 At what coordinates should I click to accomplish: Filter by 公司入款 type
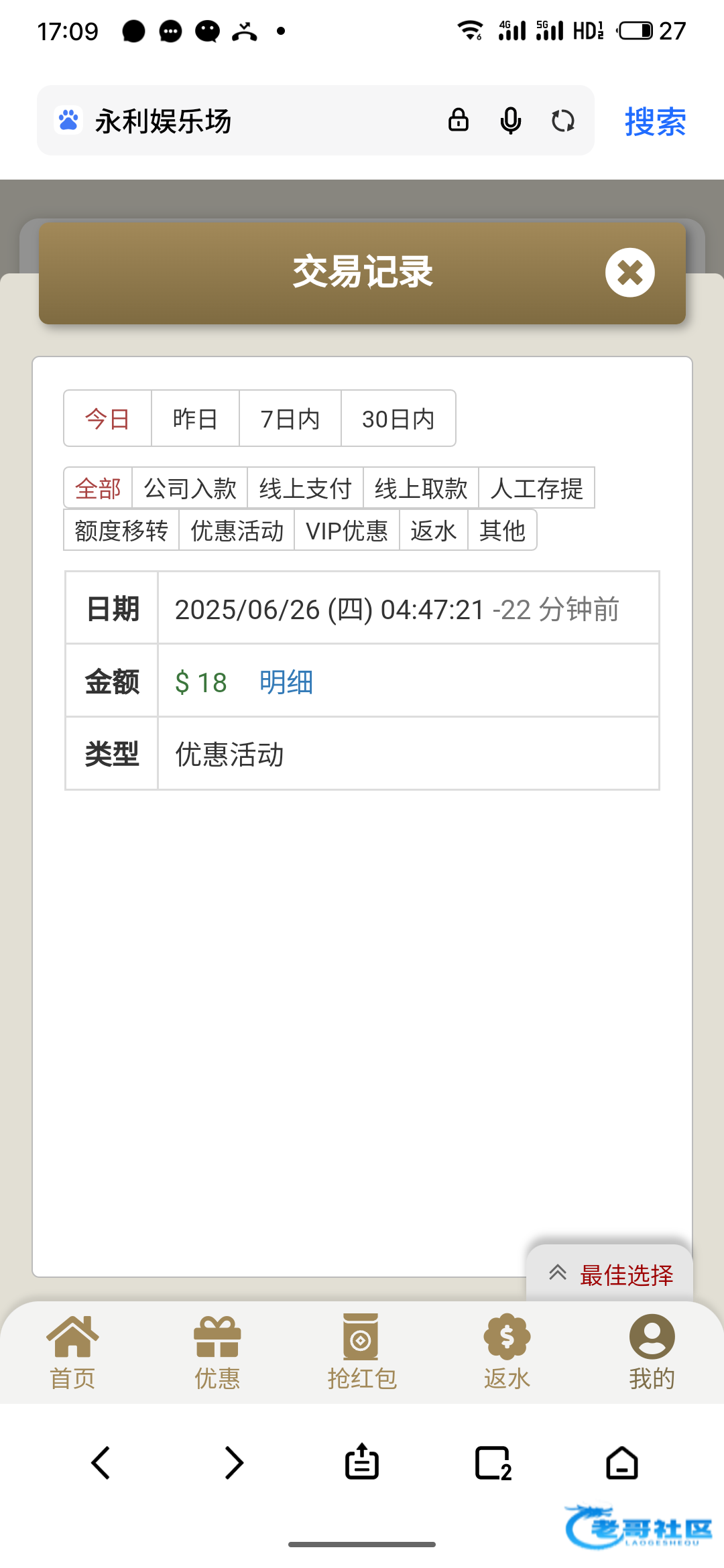point(190,488)
